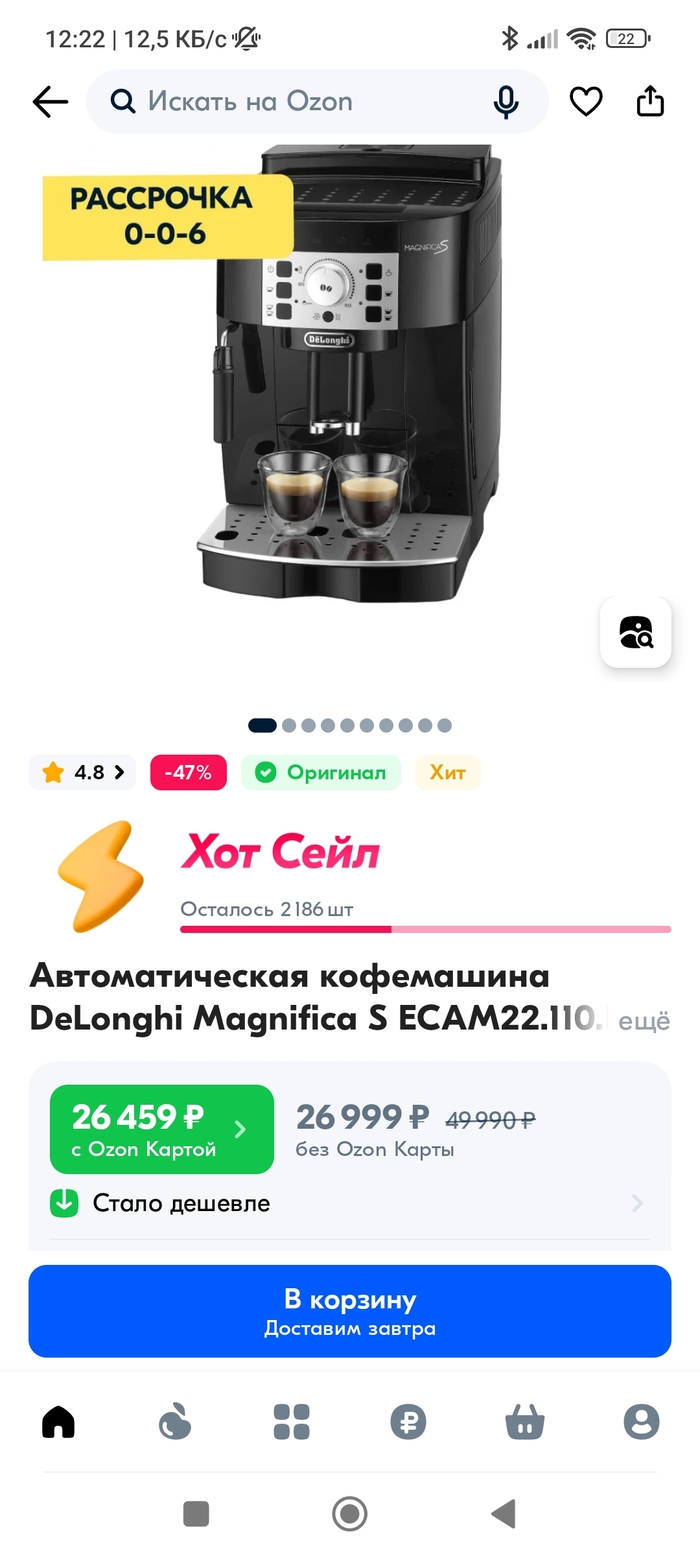
Task: Add the coffee machine В корзину
Action: coord(350,1311)
